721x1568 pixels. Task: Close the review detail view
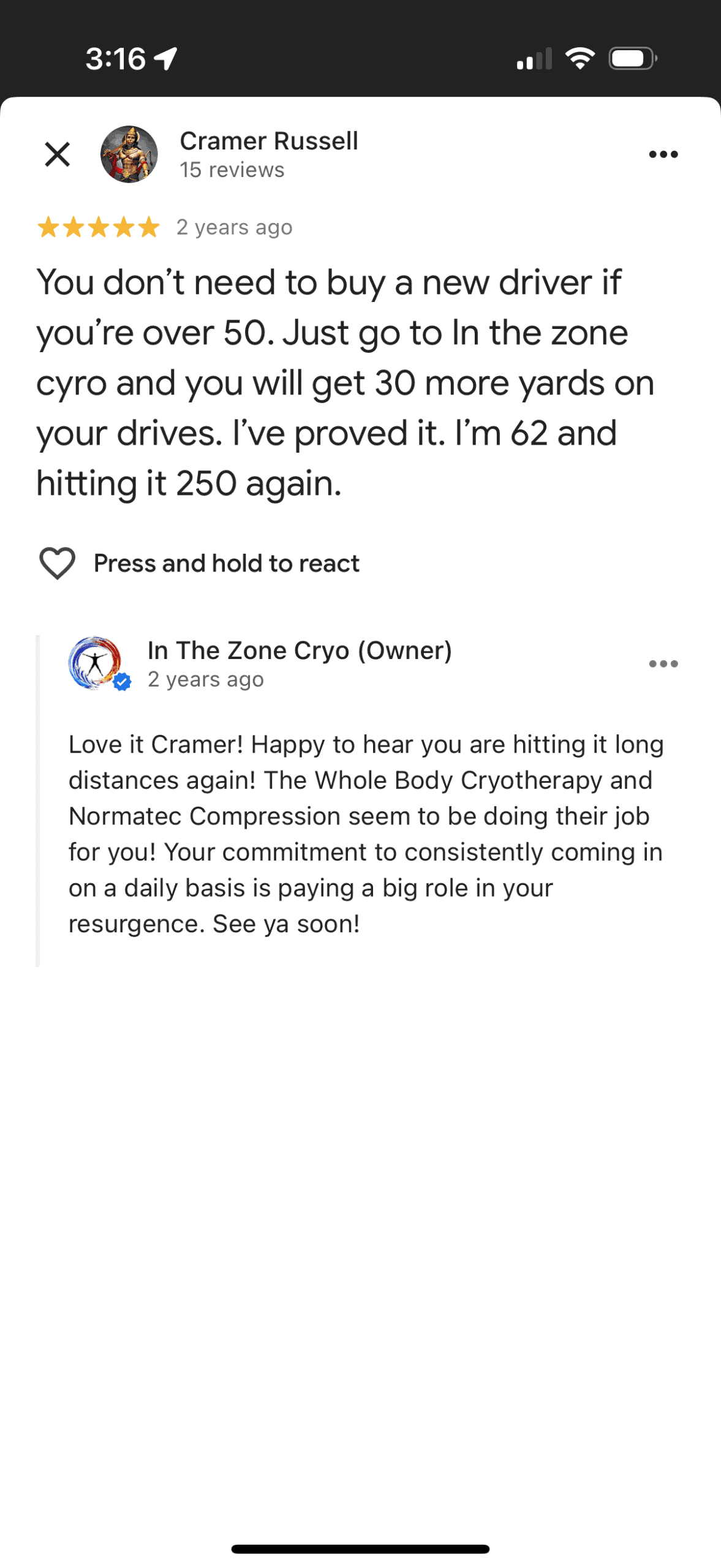click(58, 154)
